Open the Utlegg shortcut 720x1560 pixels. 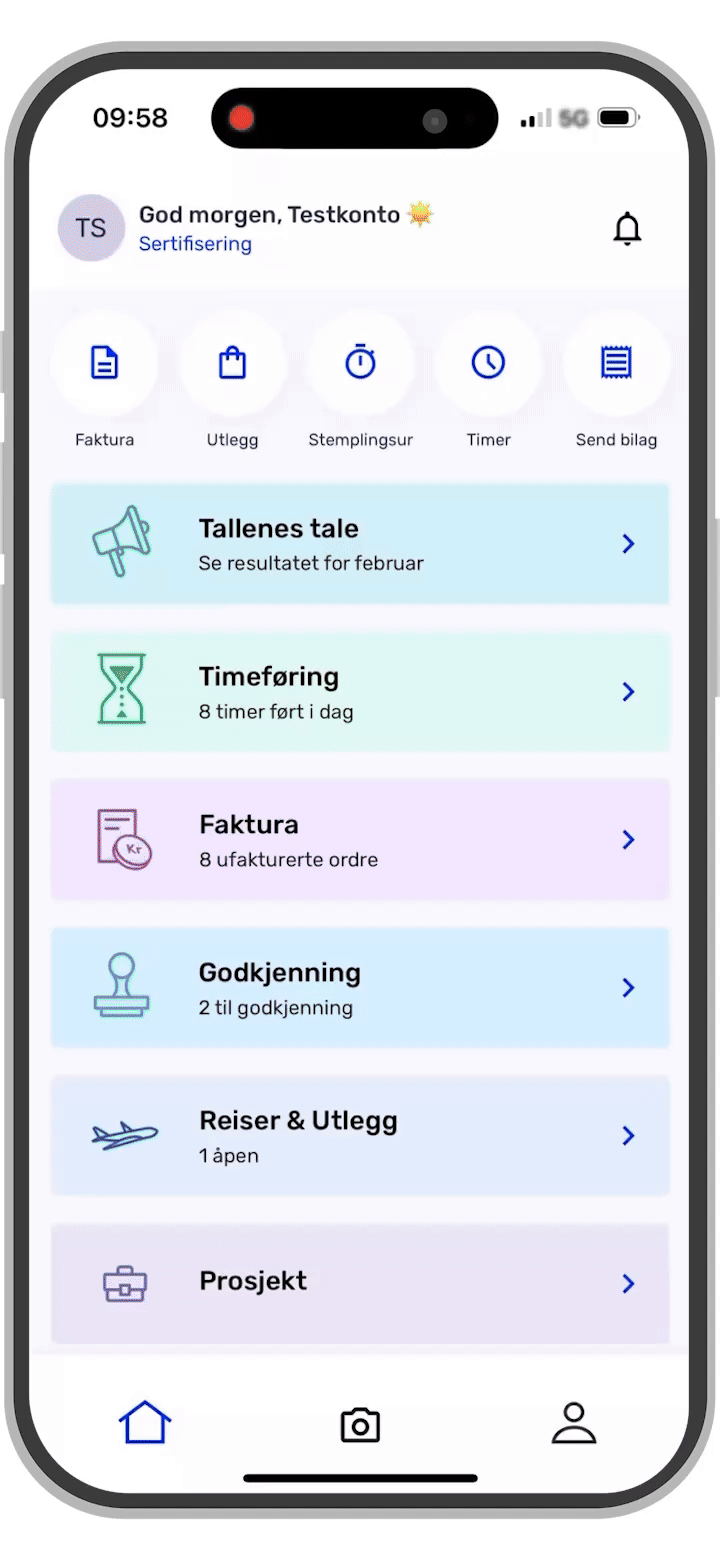(x=232, y=363)
